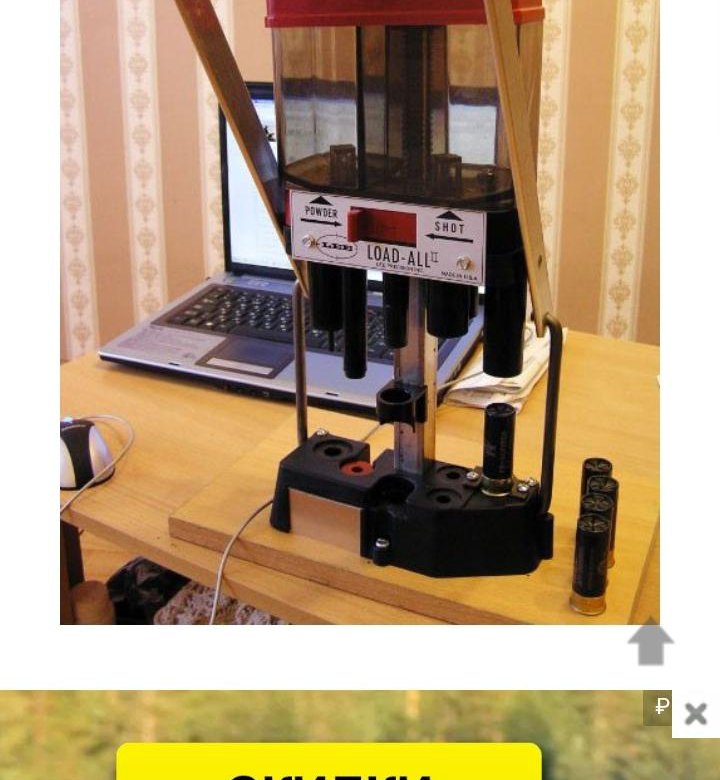Image resolution: width=720 pixels, height=780 pixels.
Task: Dismiss the bottom ad banner
Action: [696, 713]
